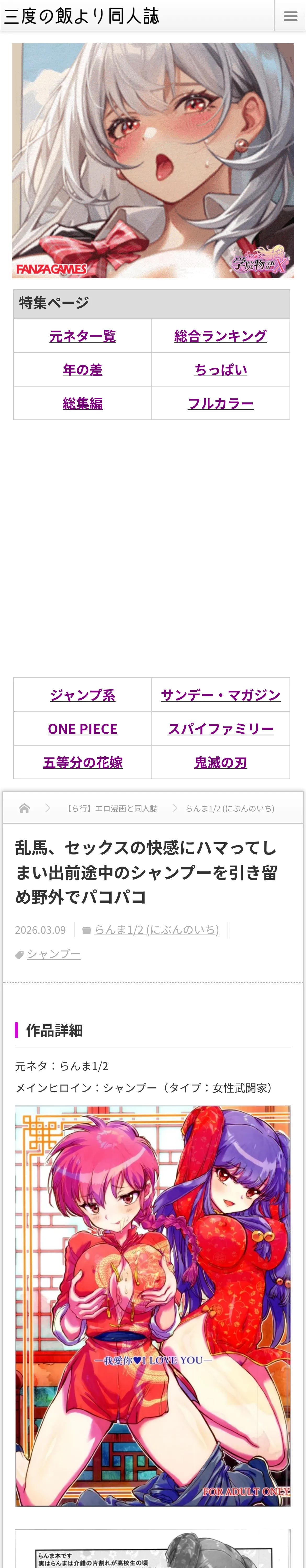This screenshot has height=1568, width=306.
Task: Open the ONE PIECE link
Action: pos(83,729)
